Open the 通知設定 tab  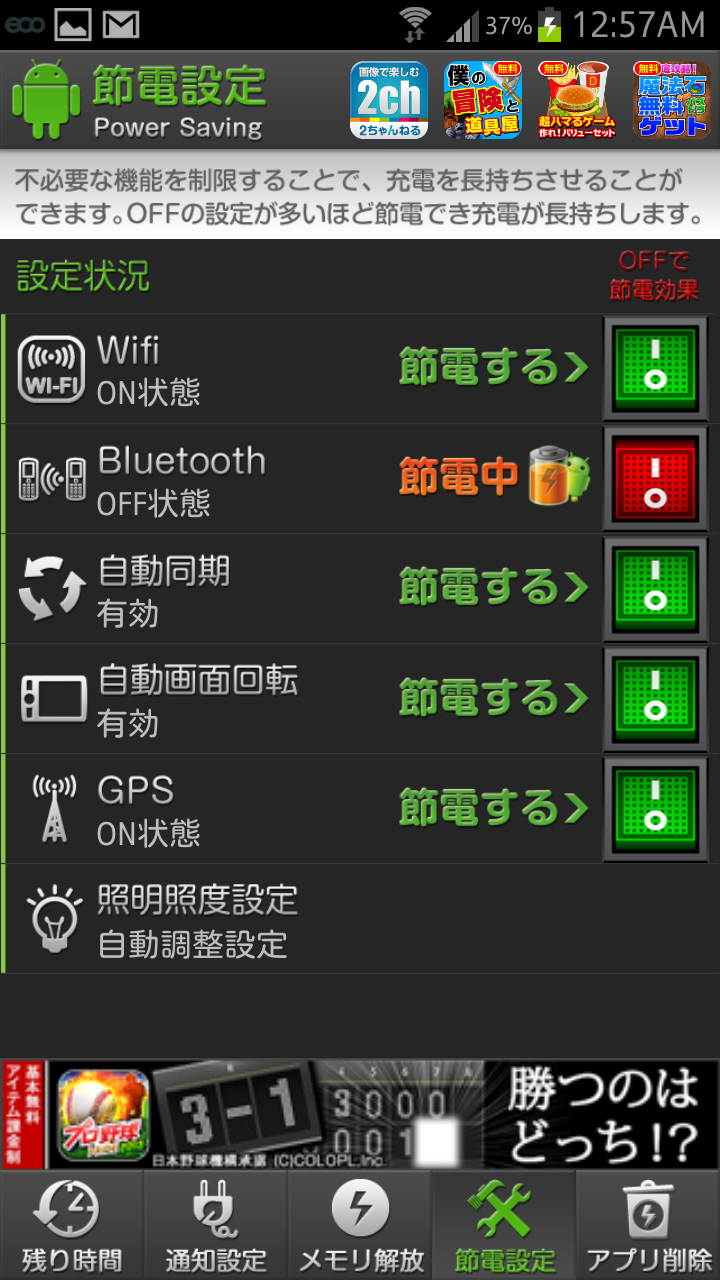point(216,1225)
